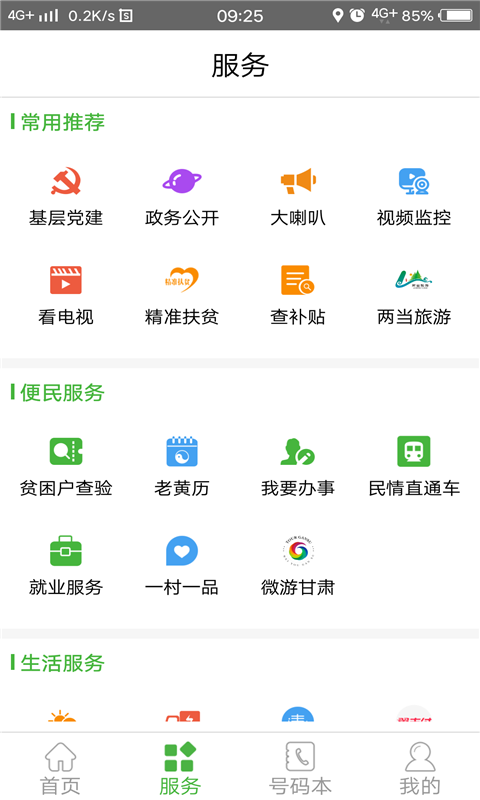Open 视频监控 video monitoring

pyautogui.click(x=414, y=197)
